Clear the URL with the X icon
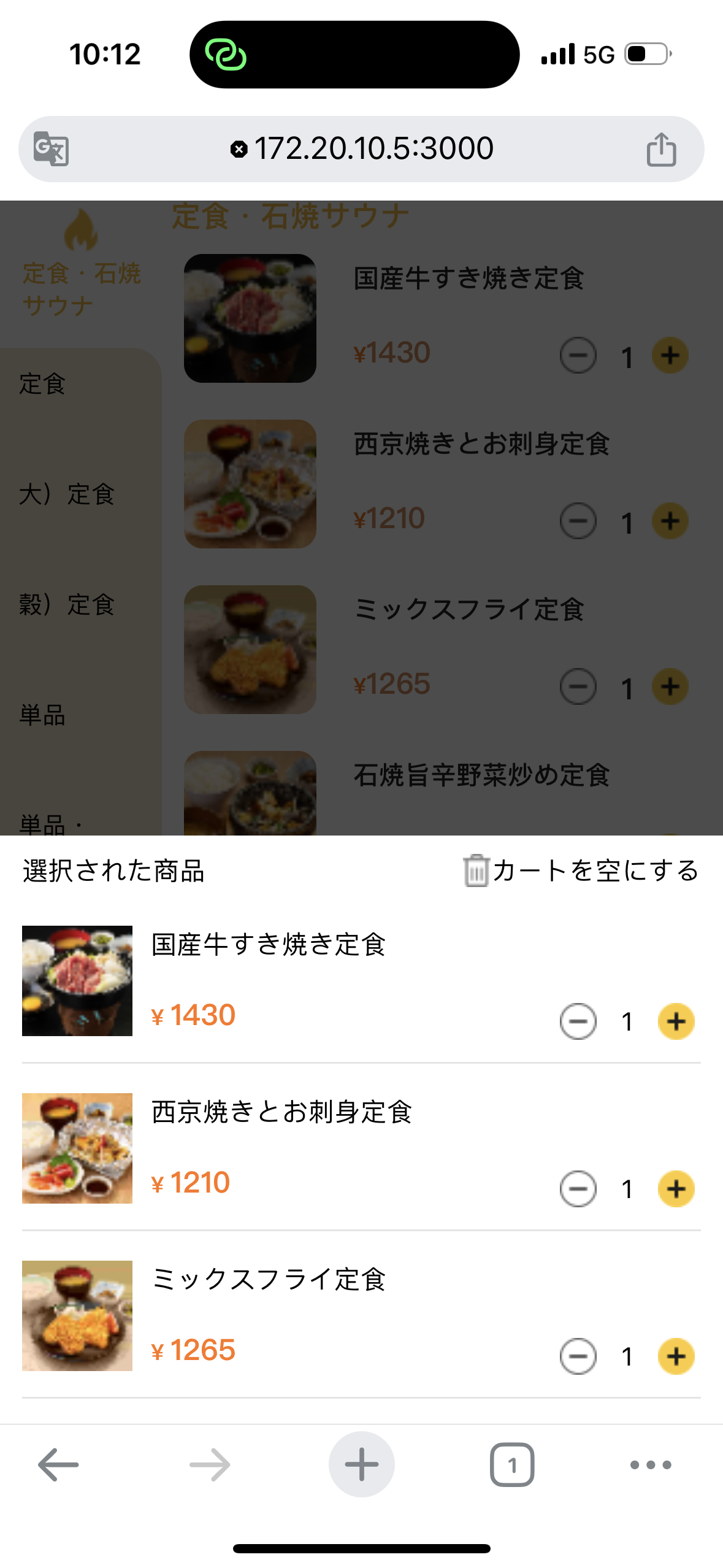The image size is (723, 1568). [240, 147]
